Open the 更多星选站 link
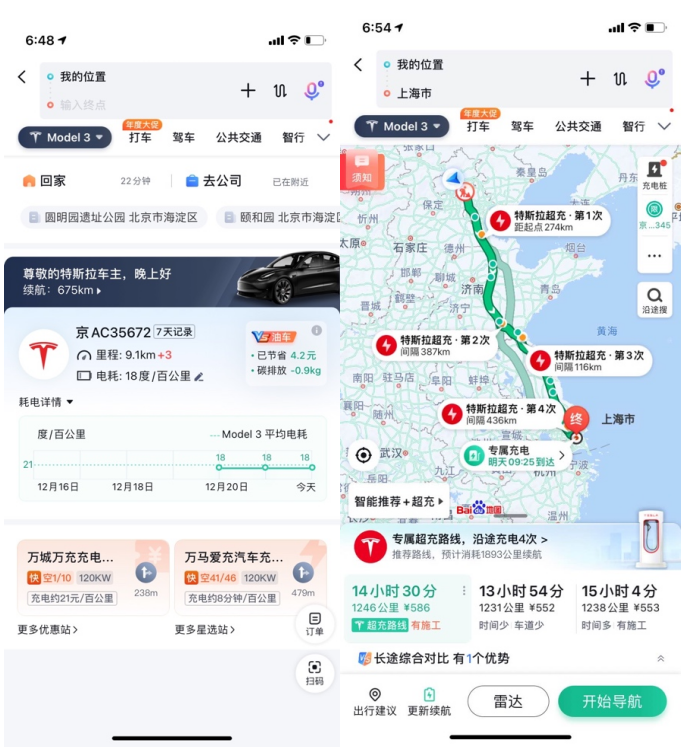This screenshot has height=754, width=683. point(205,630)
